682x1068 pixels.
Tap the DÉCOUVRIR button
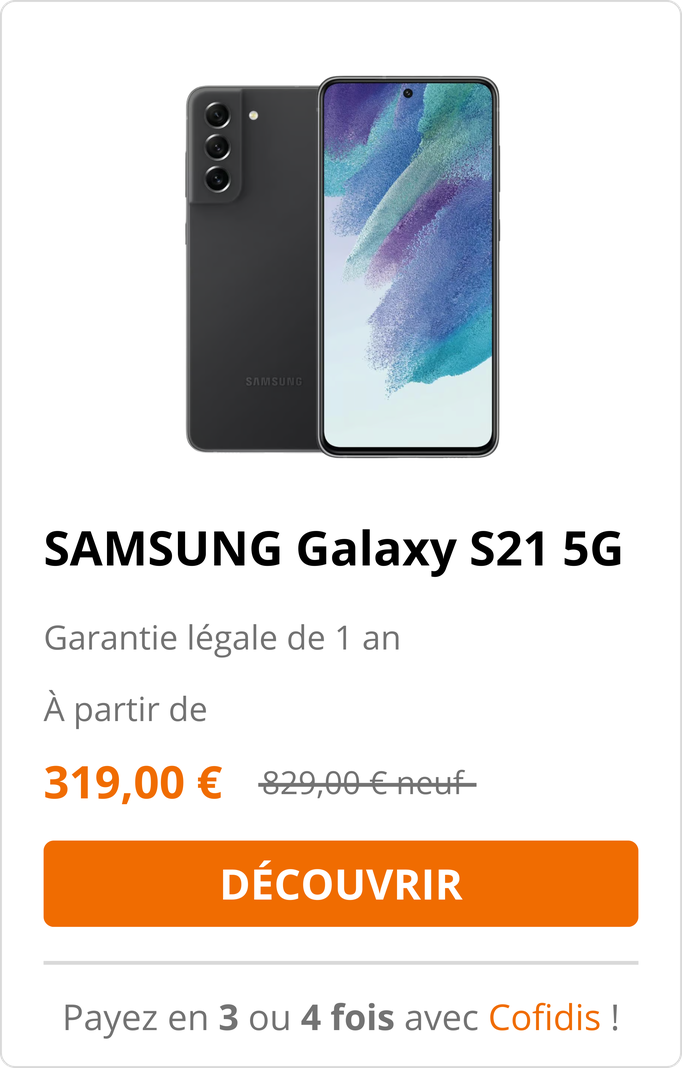pos(340,884)
